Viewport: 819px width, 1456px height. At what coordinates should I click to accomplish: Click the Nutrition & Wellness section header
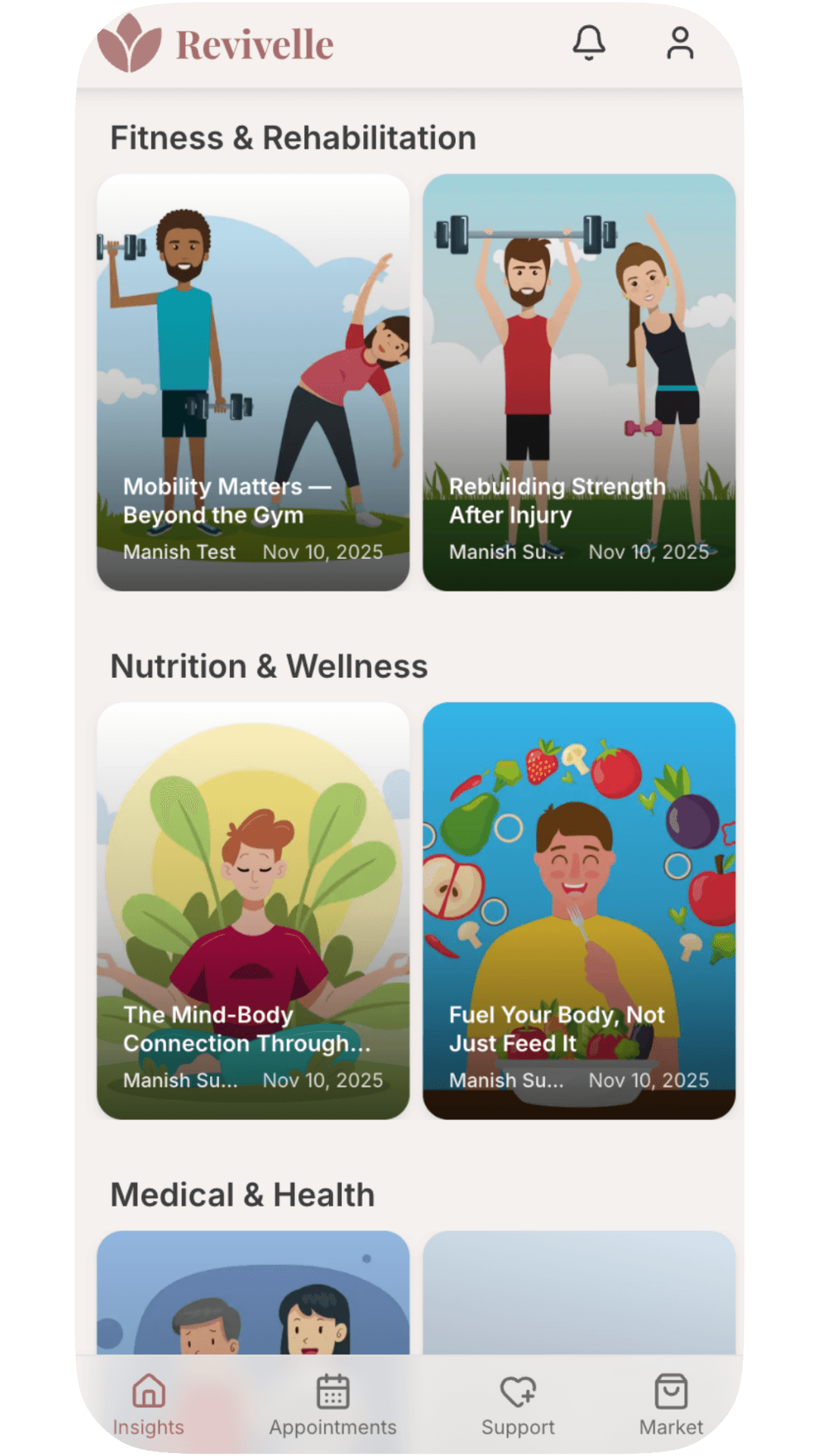pyautogui.click(x=269, y=666)
